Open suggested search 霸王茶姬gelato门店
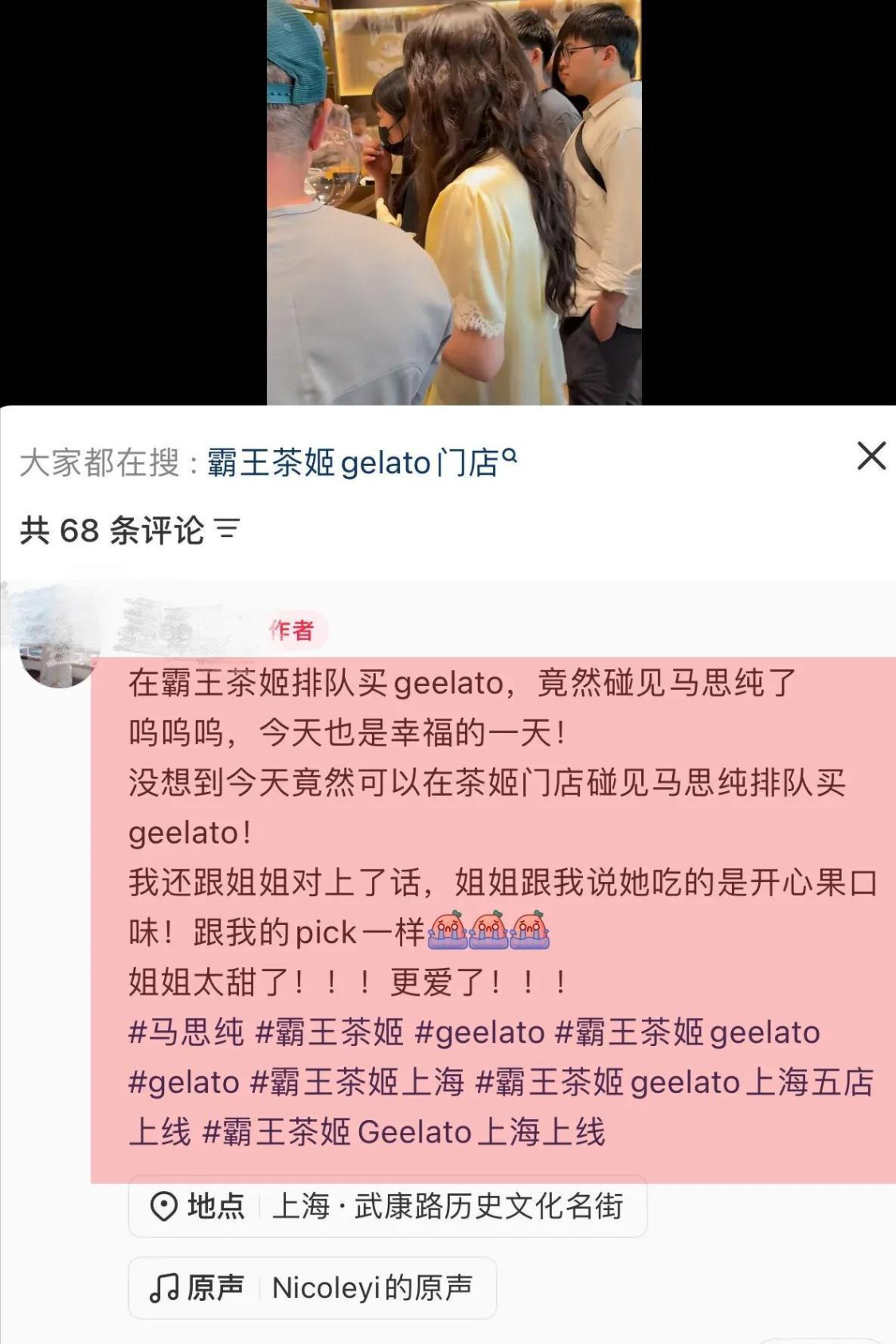 click(362, 462)
